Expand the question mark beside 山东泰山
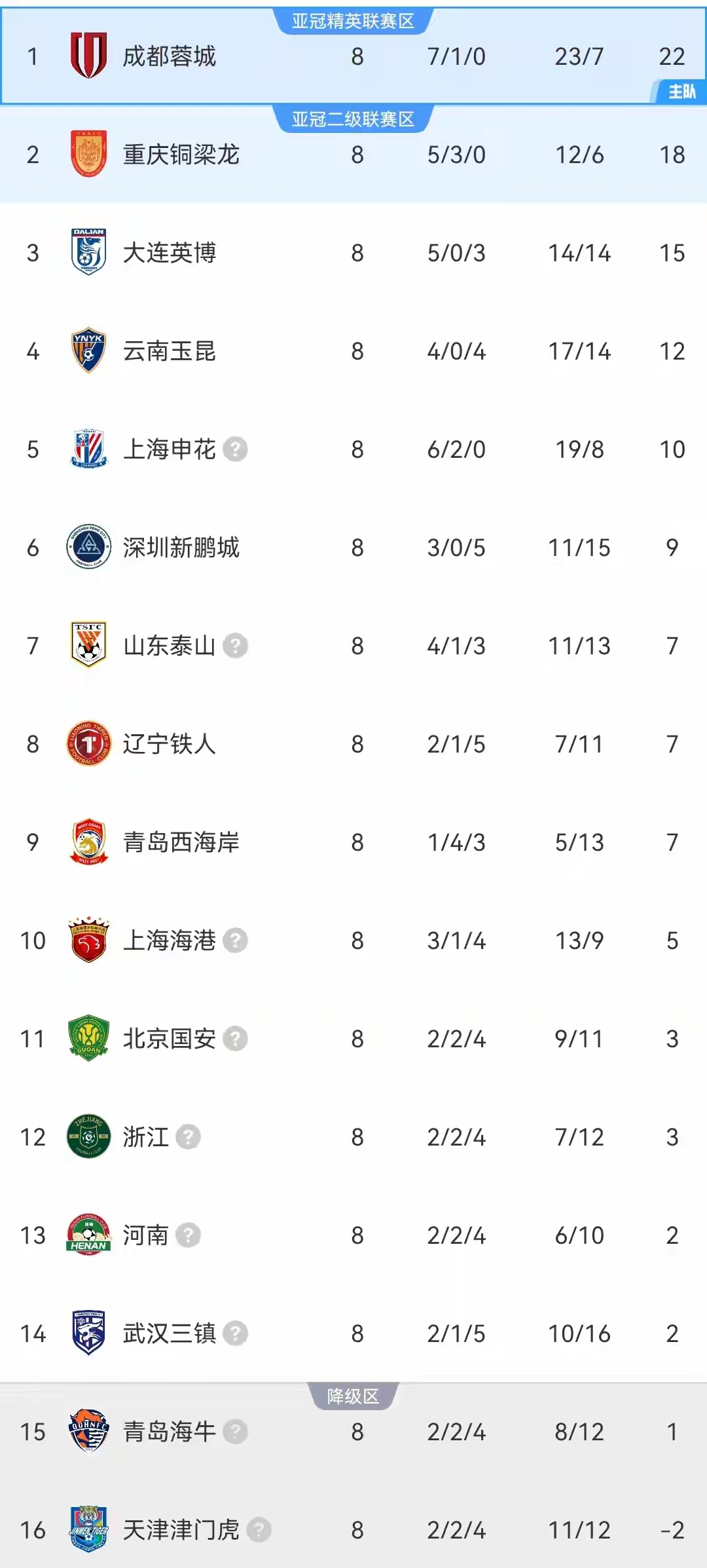 point(234,646)
